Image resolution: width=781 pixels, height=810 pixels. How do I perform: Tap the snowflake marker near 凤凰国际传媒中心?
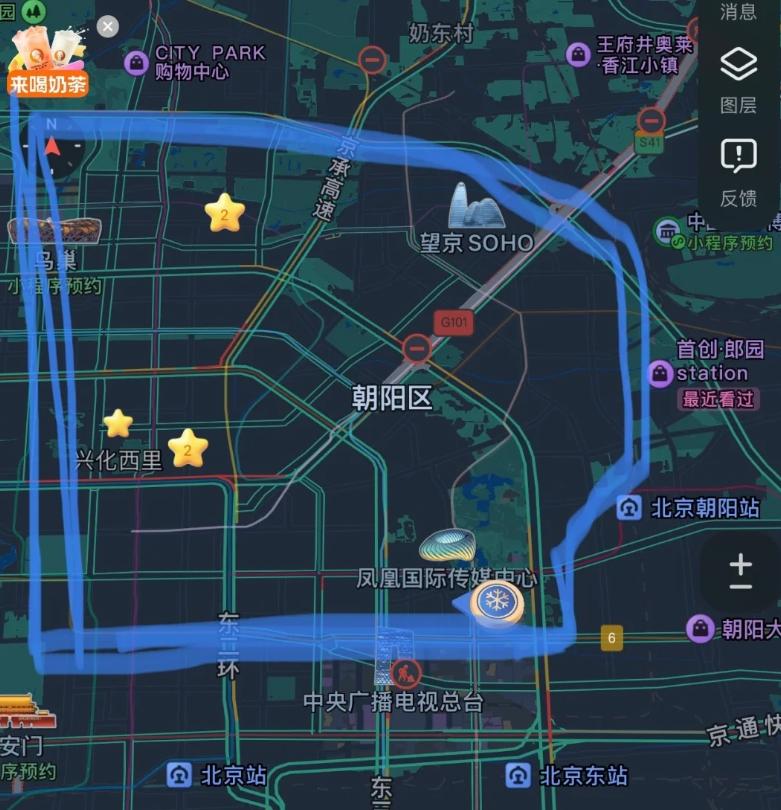(497, 602)
